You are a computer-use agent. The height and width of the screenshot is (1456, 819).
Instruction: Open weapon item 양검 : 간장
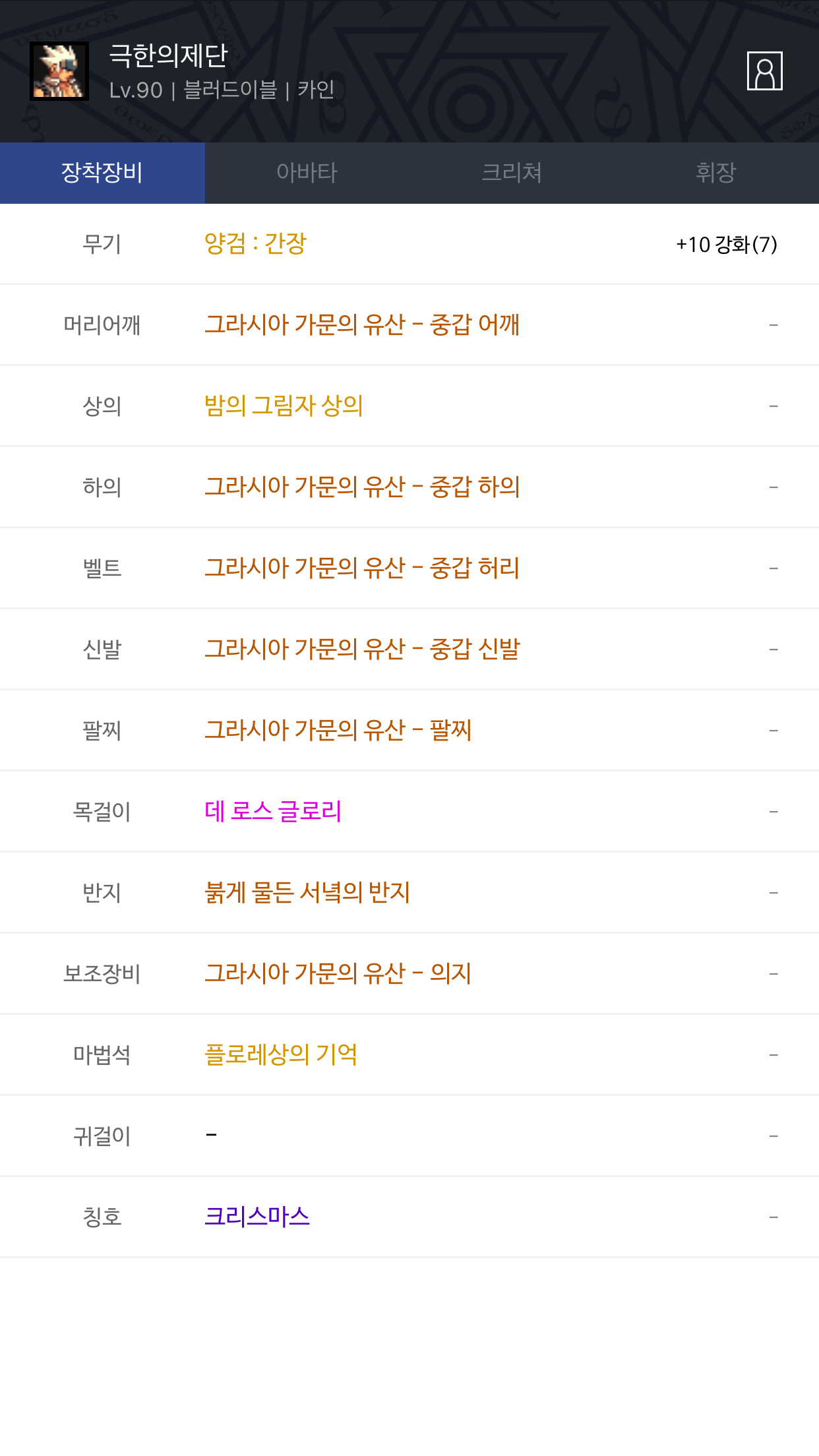pos(255,244)
